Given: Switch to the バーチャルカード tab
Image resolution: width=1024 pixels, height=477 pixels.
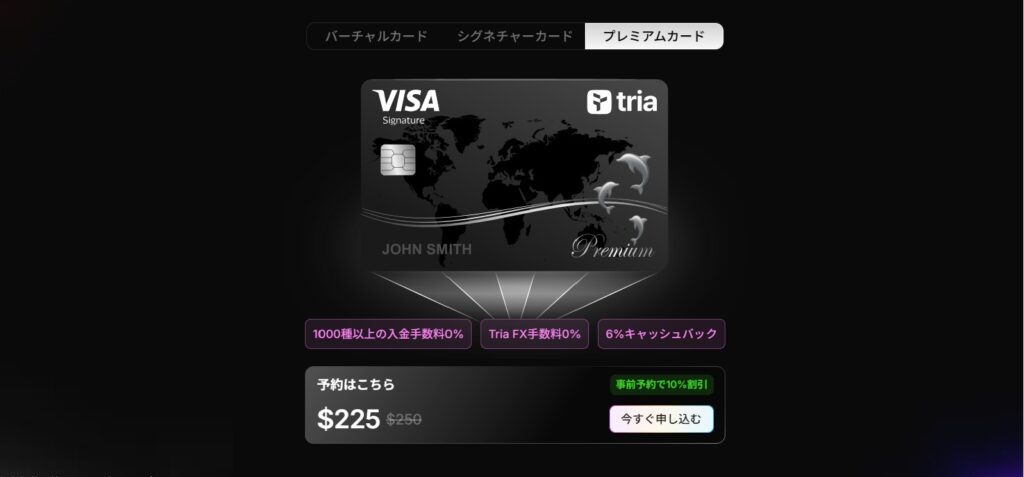Looking at the screenshot, I should point(376,36).
